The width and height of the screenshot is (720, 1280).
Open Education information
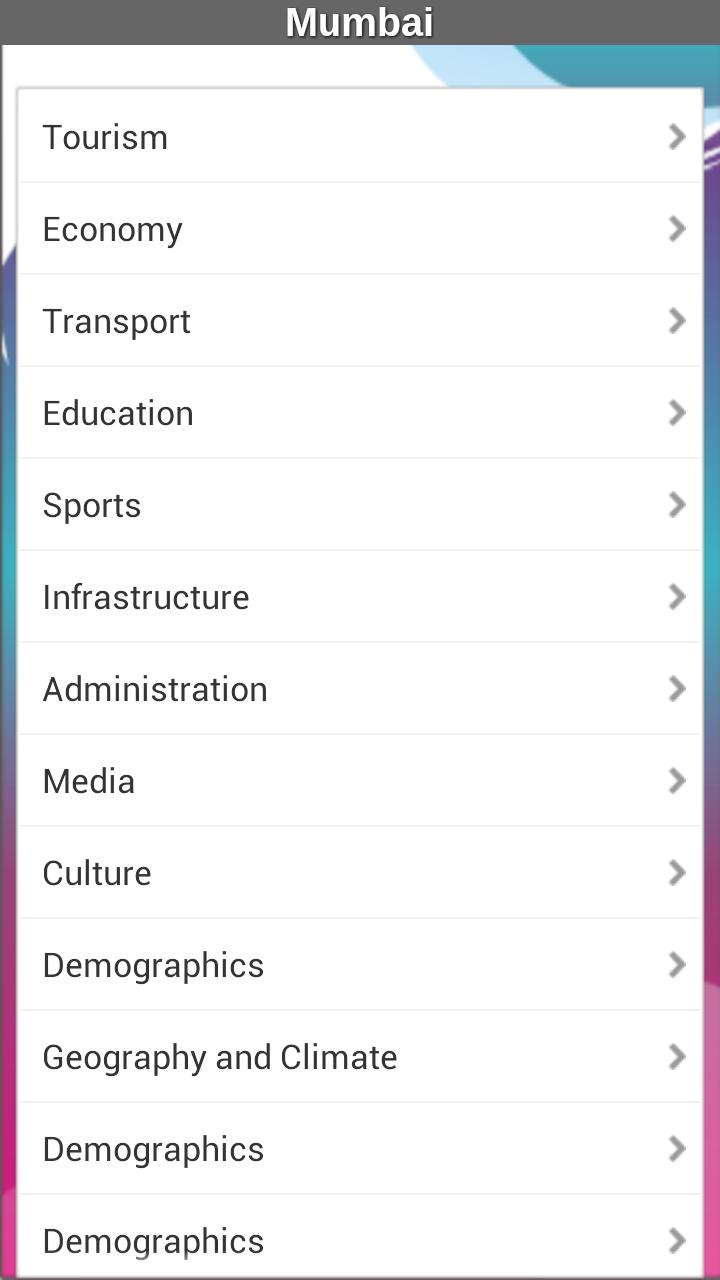click(x=360, y=413)
